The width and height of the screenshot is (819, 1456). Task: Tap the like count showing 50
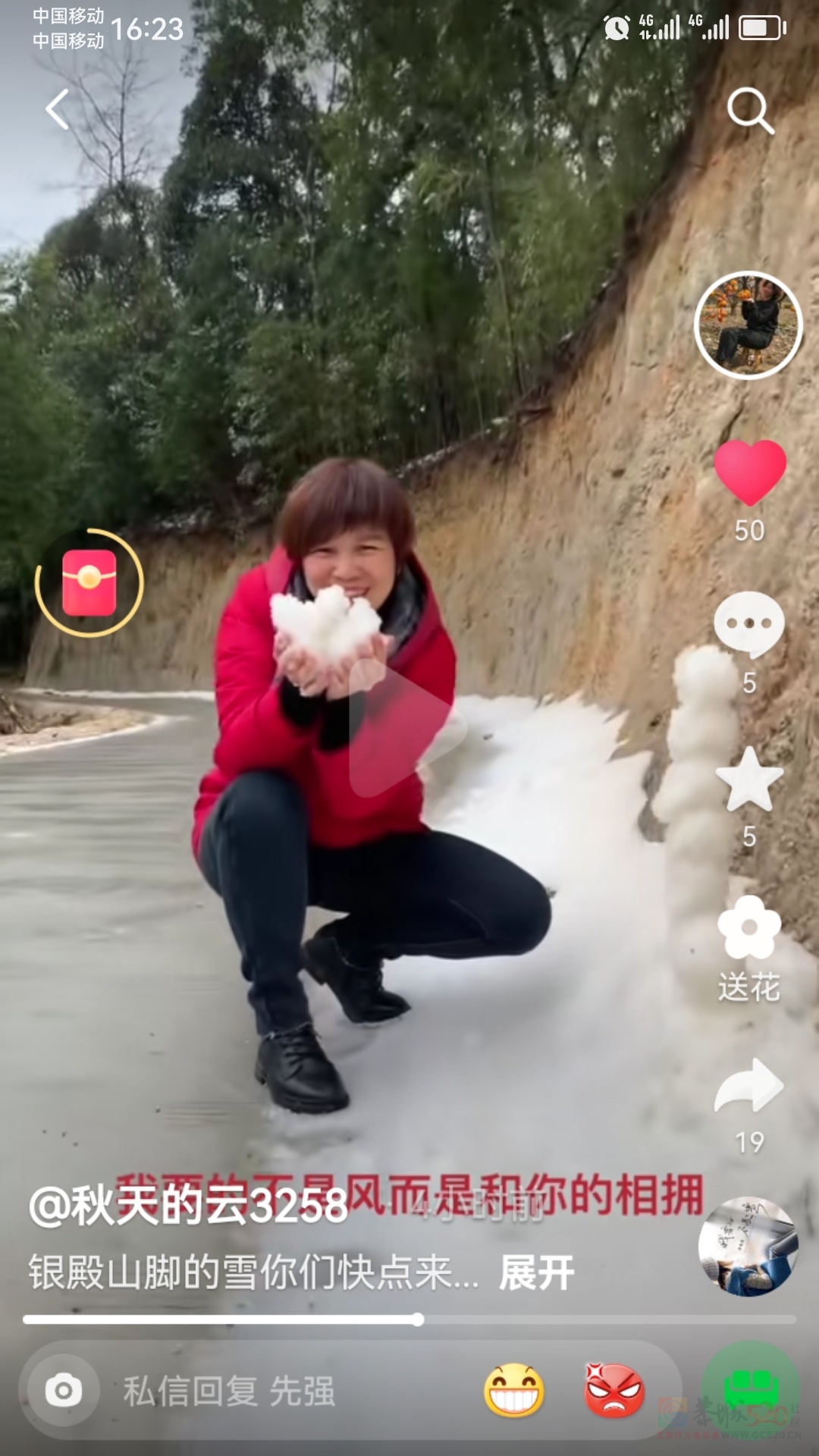point(749,531)
